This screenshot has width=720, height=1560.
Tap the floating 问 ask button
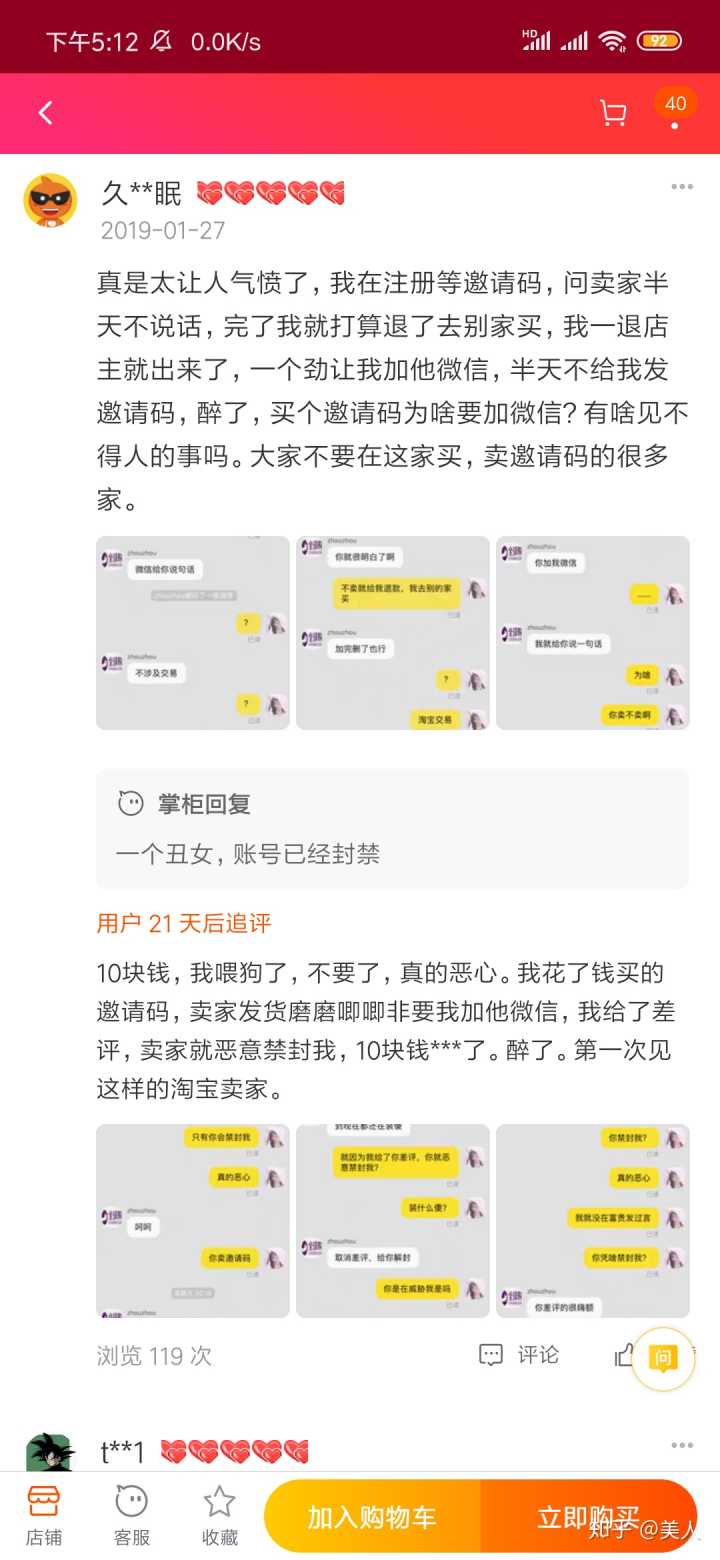662,1359
